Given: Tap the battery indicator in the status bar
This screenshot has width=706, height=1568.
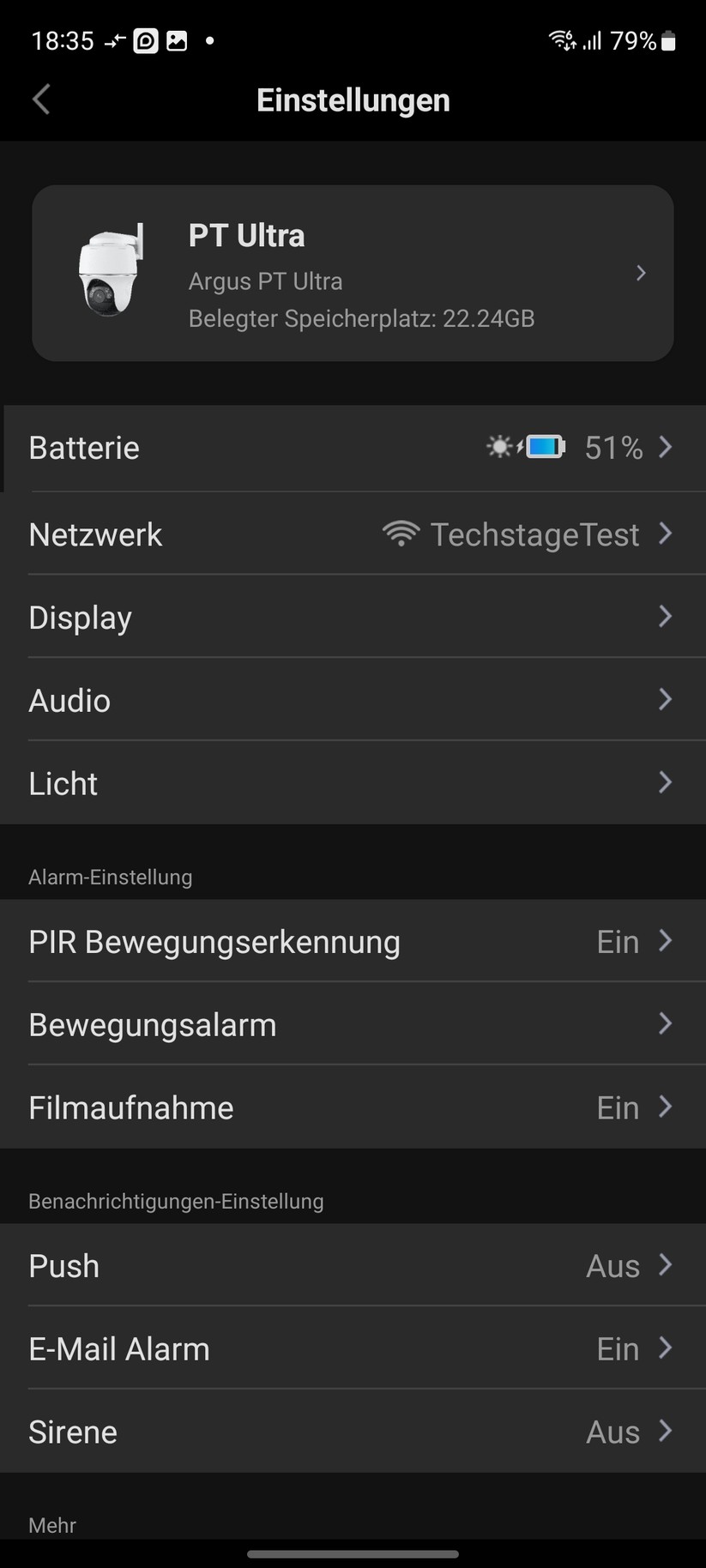Looking at the screenshot, I should pyautogui.click(x=670, y=39).
